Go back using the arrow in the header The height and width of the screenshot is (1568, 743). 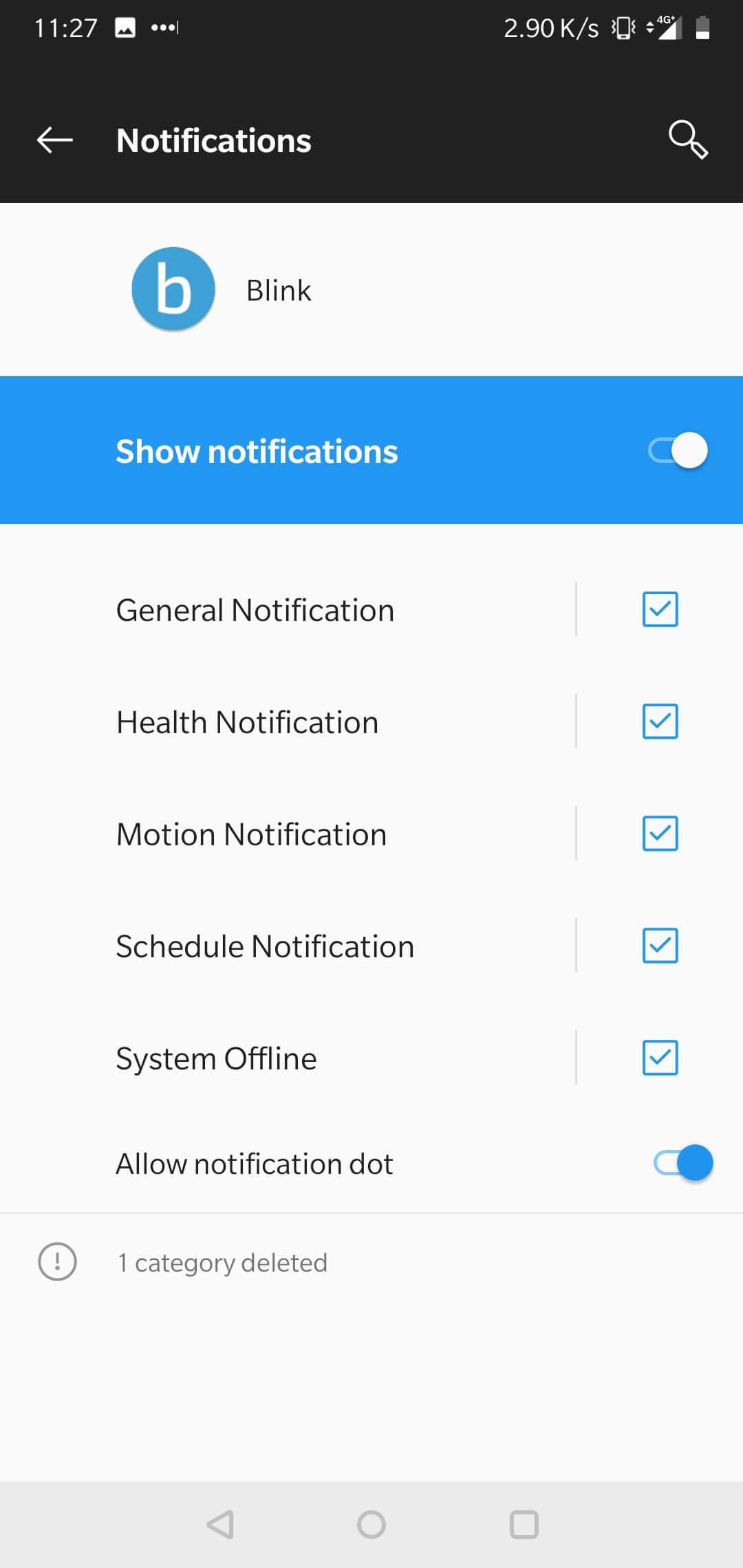[x=55, y=140]
